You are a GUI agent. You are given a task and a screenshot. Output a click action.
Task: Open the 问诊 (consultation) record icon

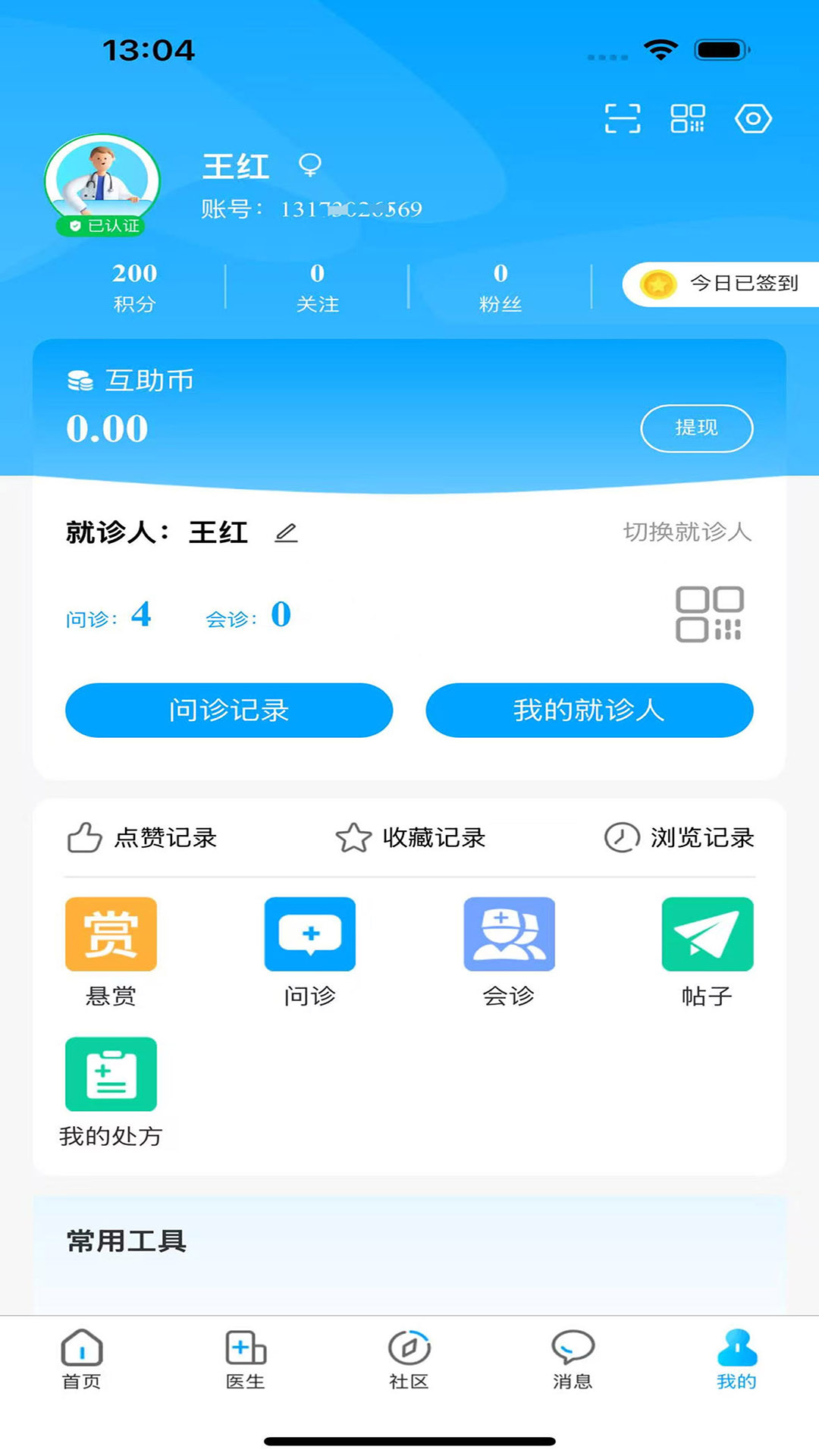pos(310,934)
